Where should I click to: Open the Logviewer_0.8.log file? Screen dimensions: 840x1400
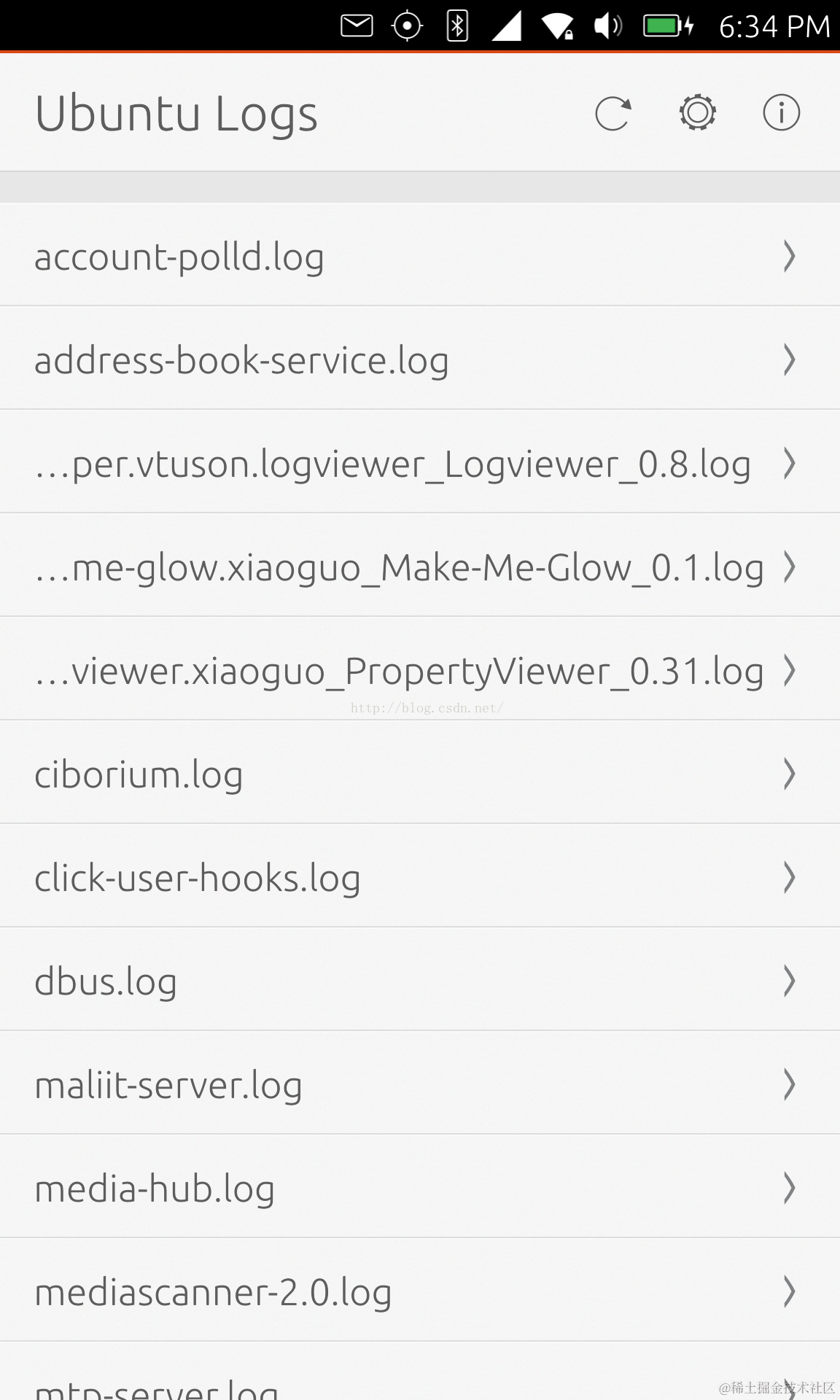point(420,462)
